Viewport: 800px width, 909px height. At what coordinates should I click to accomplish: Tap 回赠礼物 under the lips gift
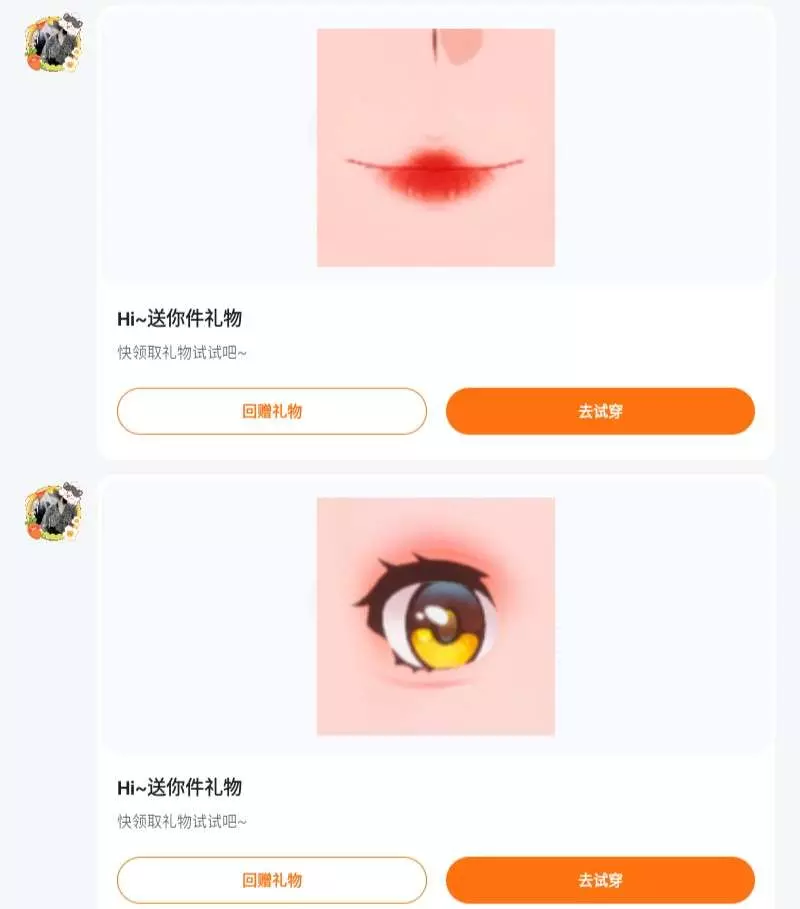(x=272, y=411)
